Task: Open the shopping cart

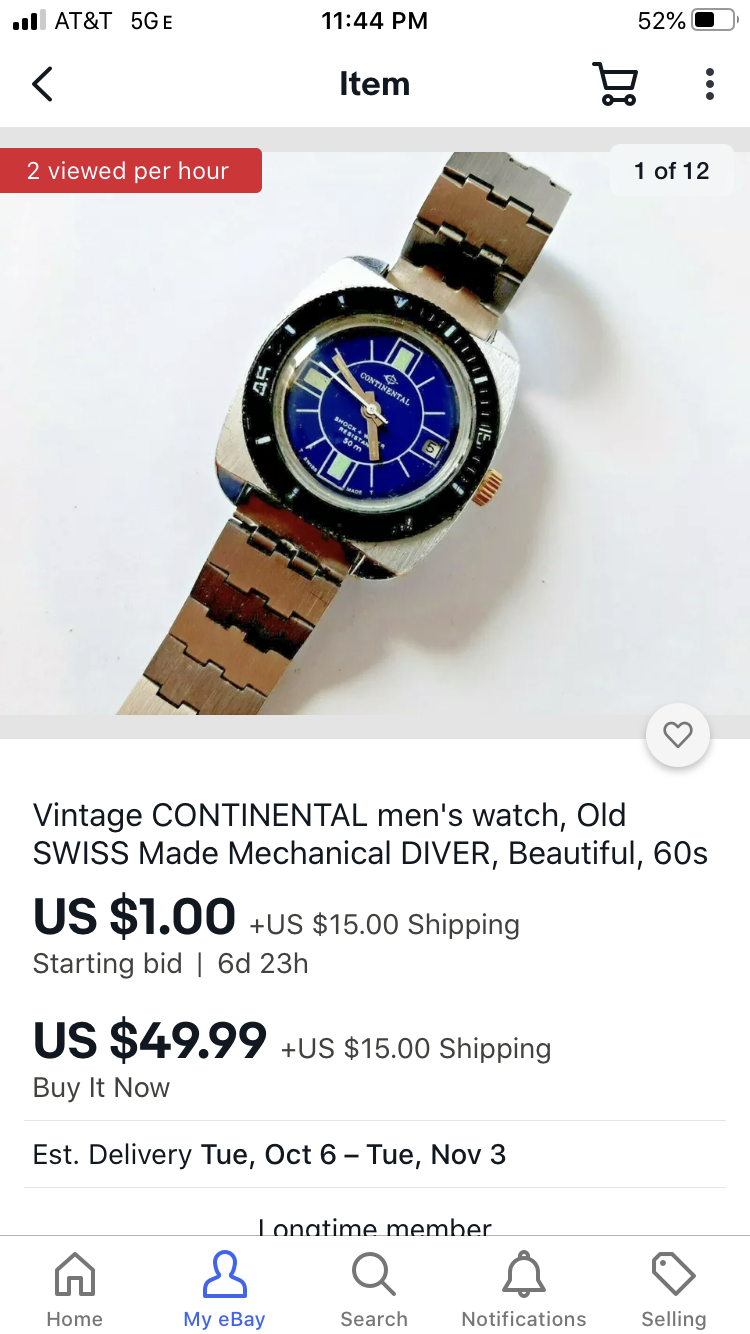Action: pos(615,84)
